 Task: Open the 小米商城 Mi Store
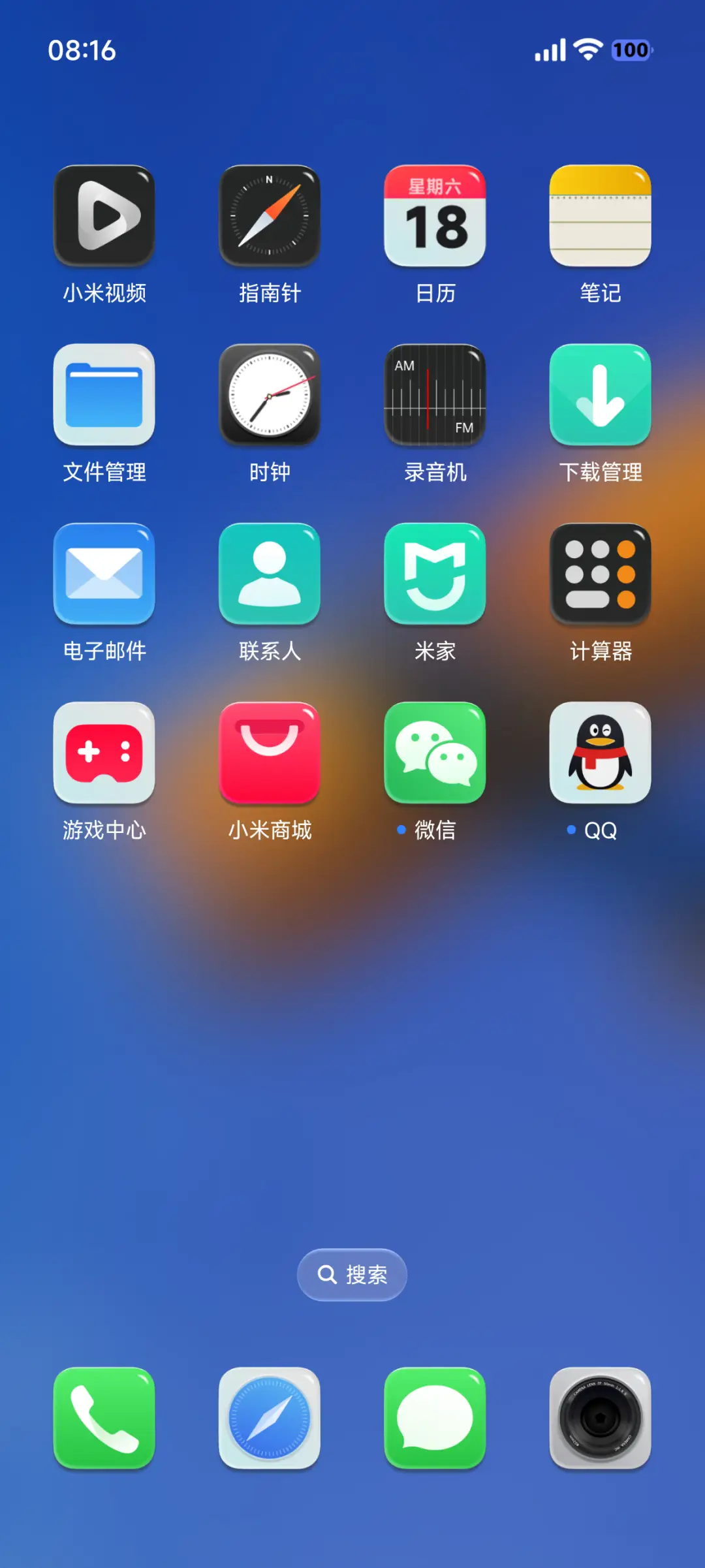[270, 754]
